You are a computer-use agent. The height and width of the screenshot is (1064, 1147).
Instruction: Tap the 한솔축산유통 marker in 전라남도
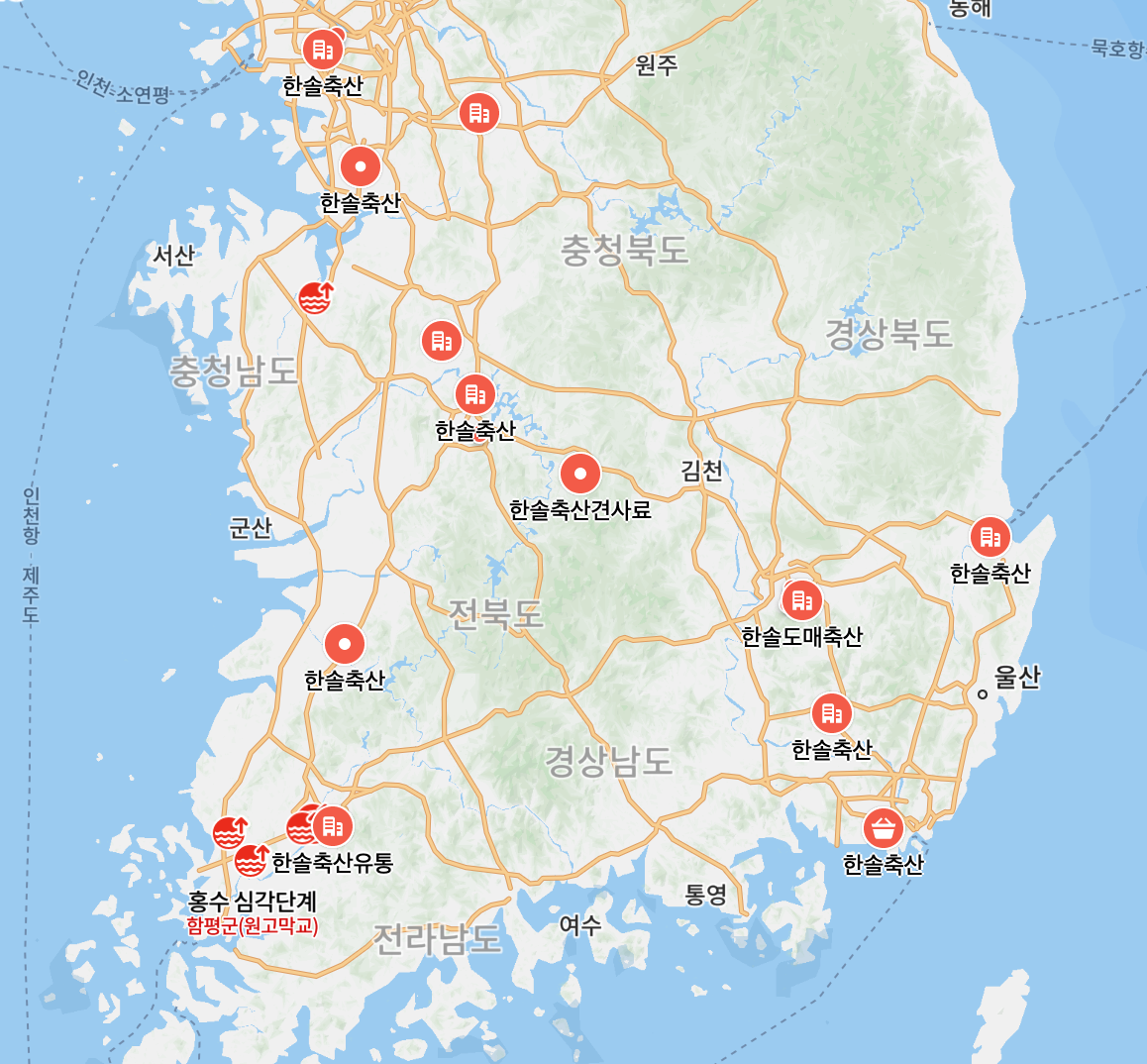click(x=333, y=825)
